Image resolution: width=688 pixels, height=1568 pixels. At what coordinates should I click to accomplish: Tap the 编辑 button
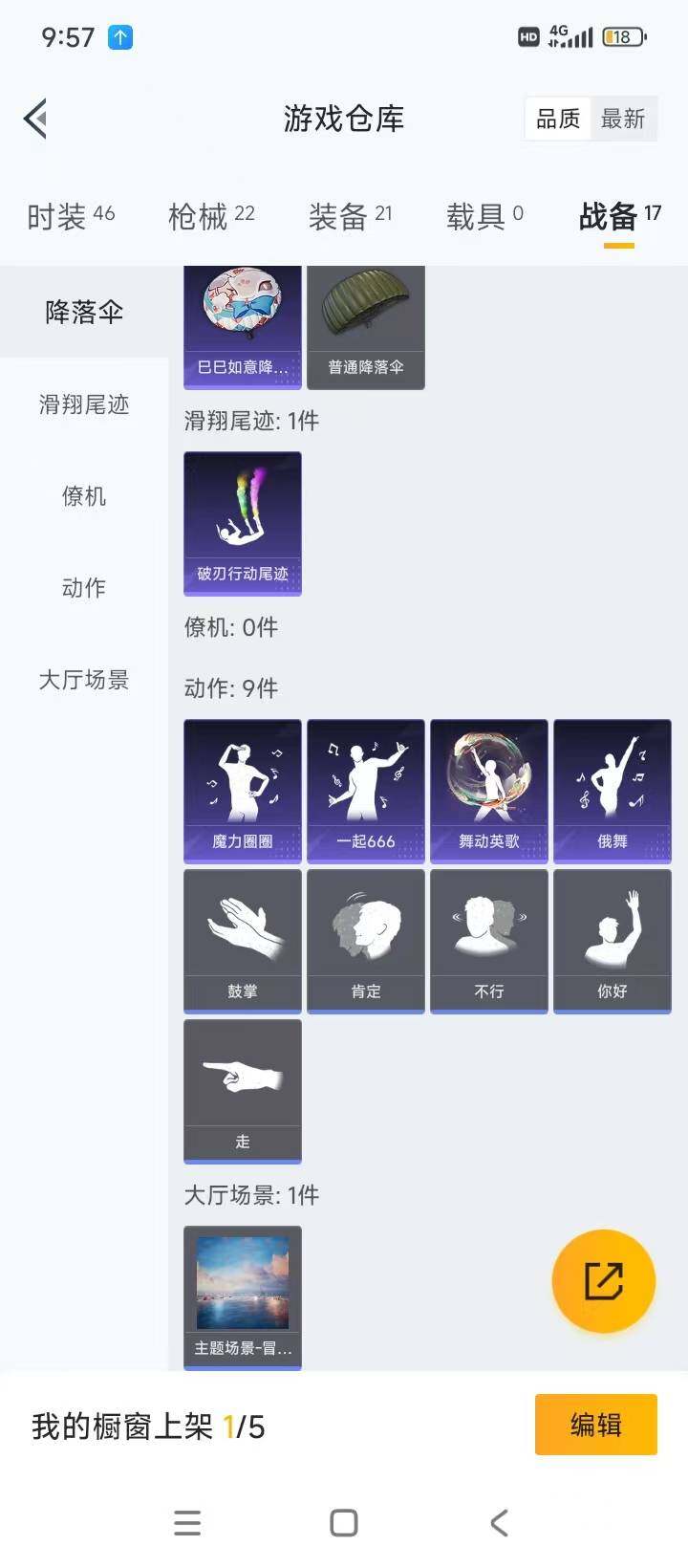[x=595, y=1425]
